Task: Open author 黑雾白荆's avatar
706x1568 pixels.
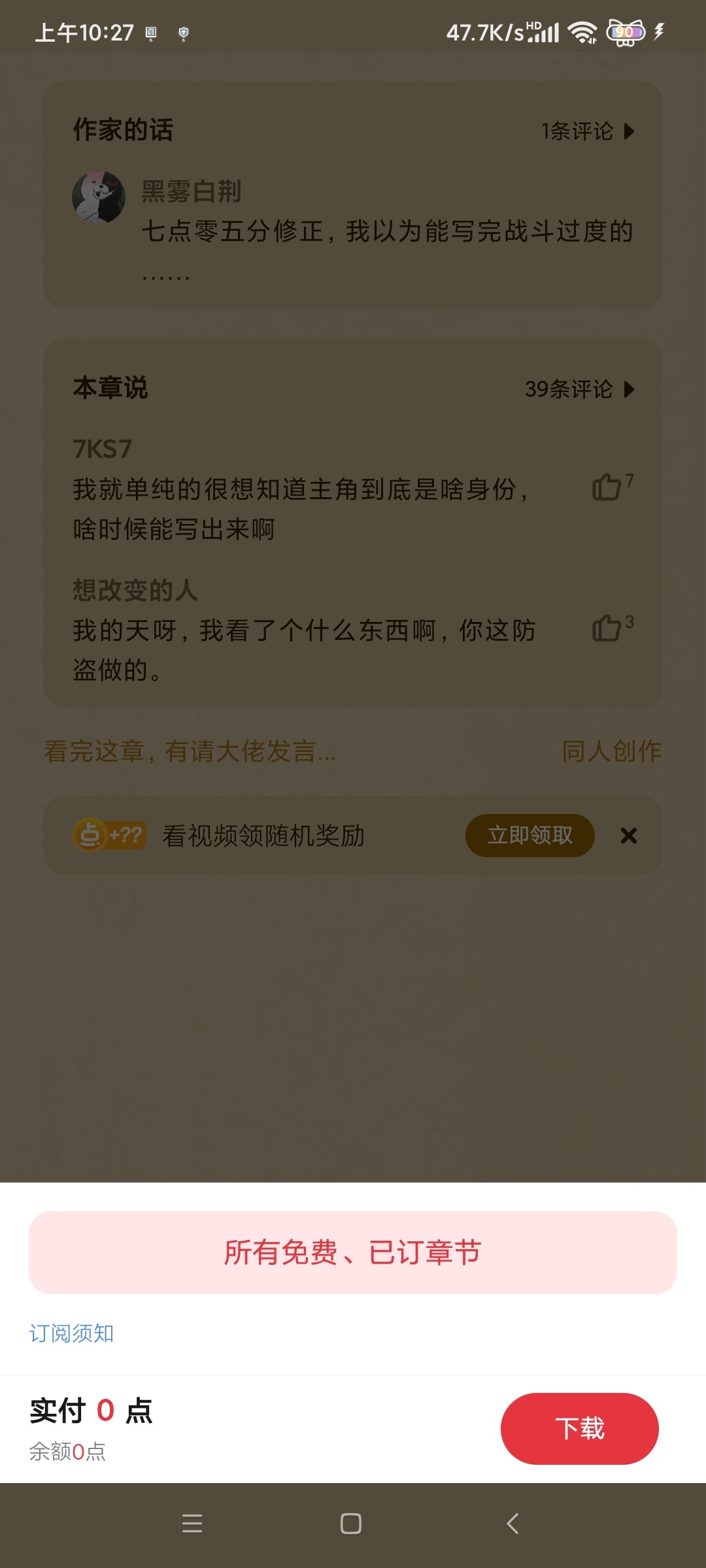Action: point(99,197)
